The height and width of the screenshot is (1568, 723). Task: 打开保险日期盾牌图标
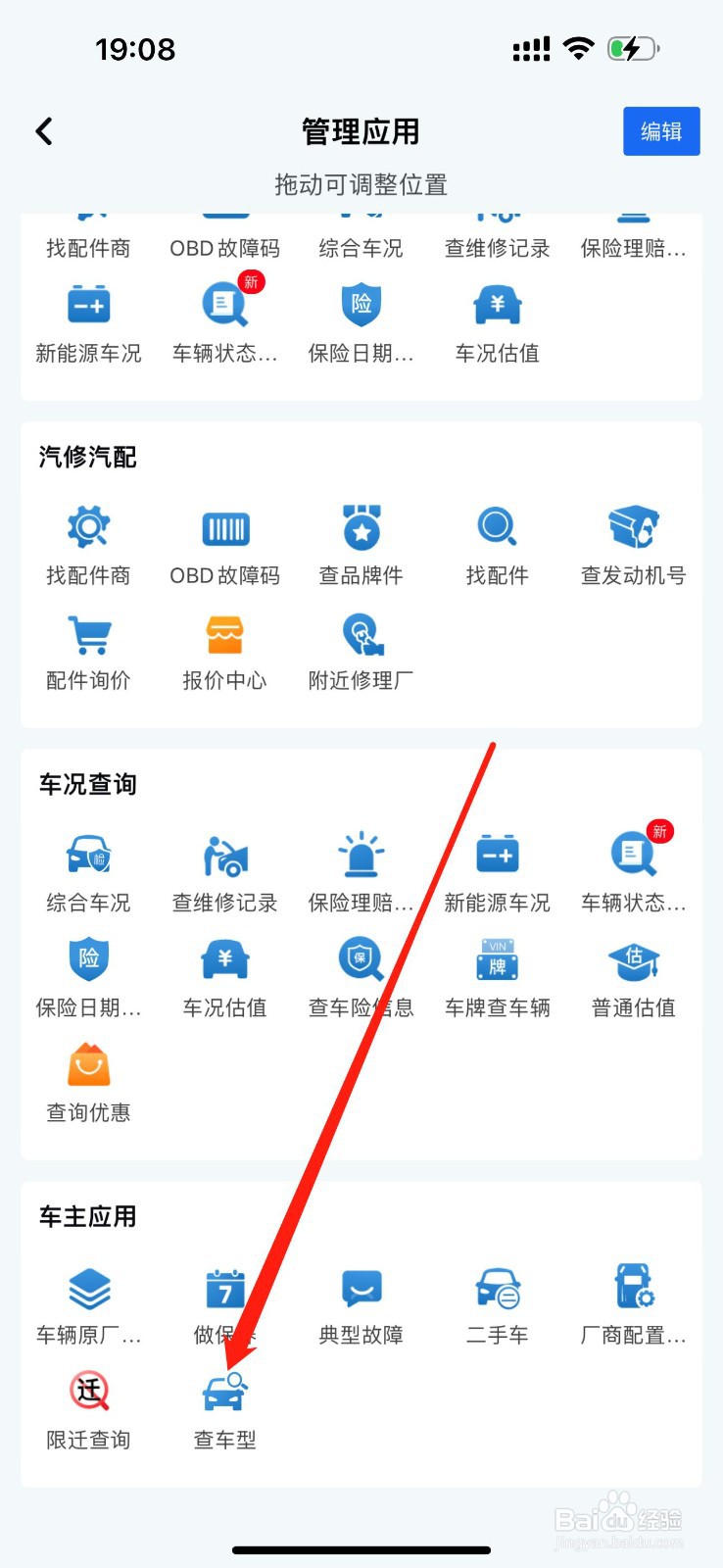[88, 958]
